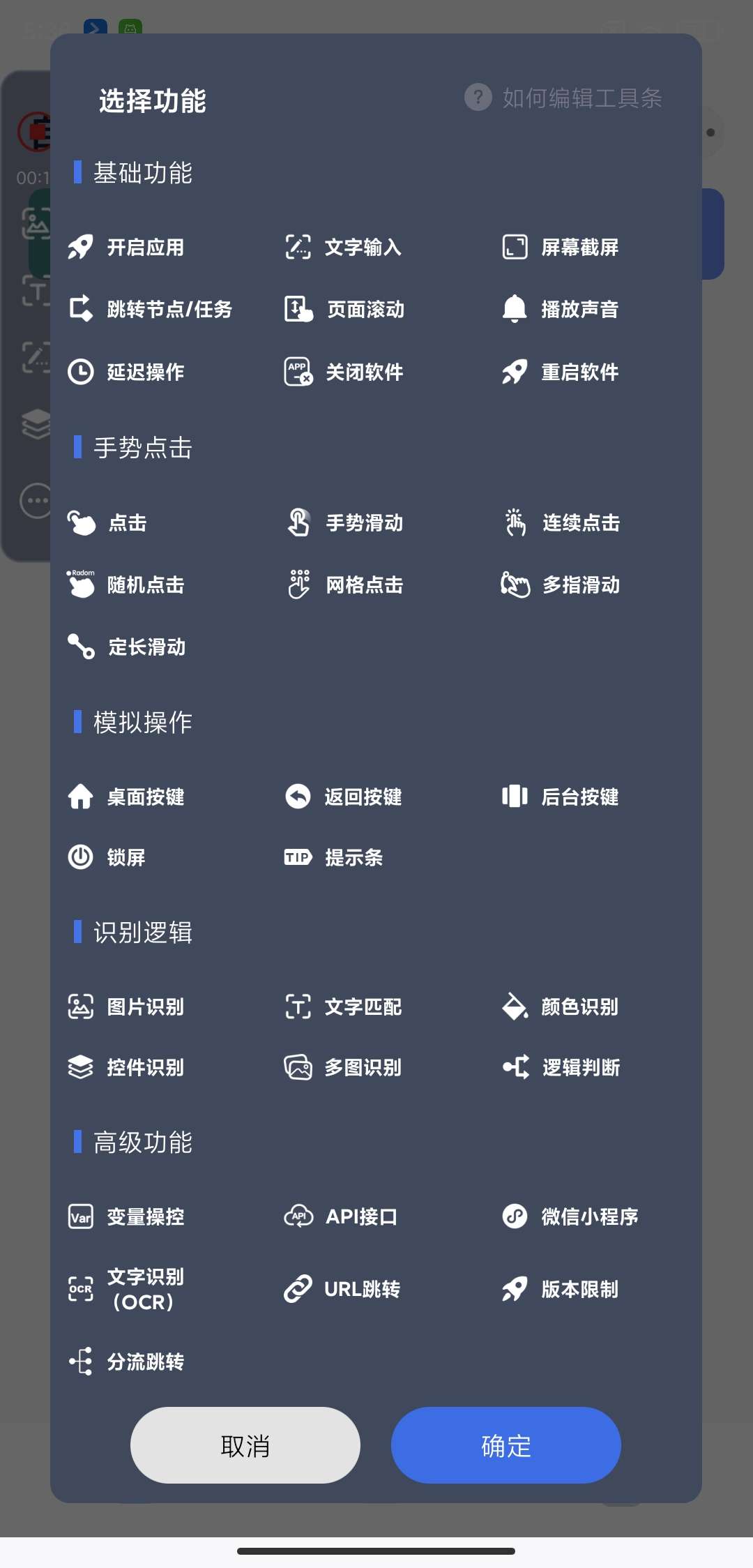This screenshot has width=753, height=1568.
Task: Choose 图片识别 function
Action: 126,1007
